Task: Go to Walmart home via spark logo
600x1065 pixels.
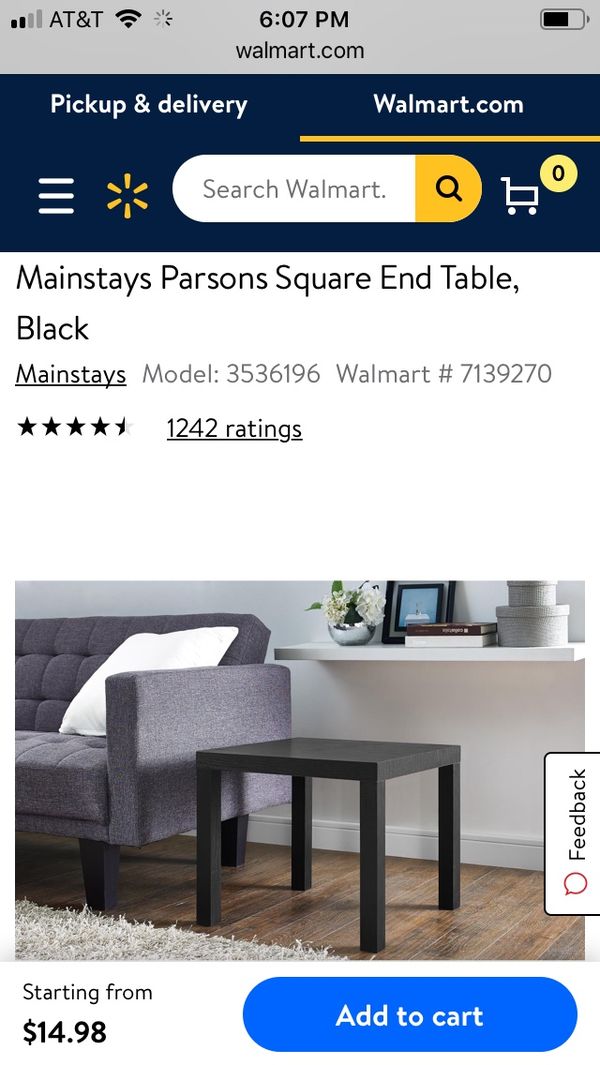Action: click(x=127, y=195)
